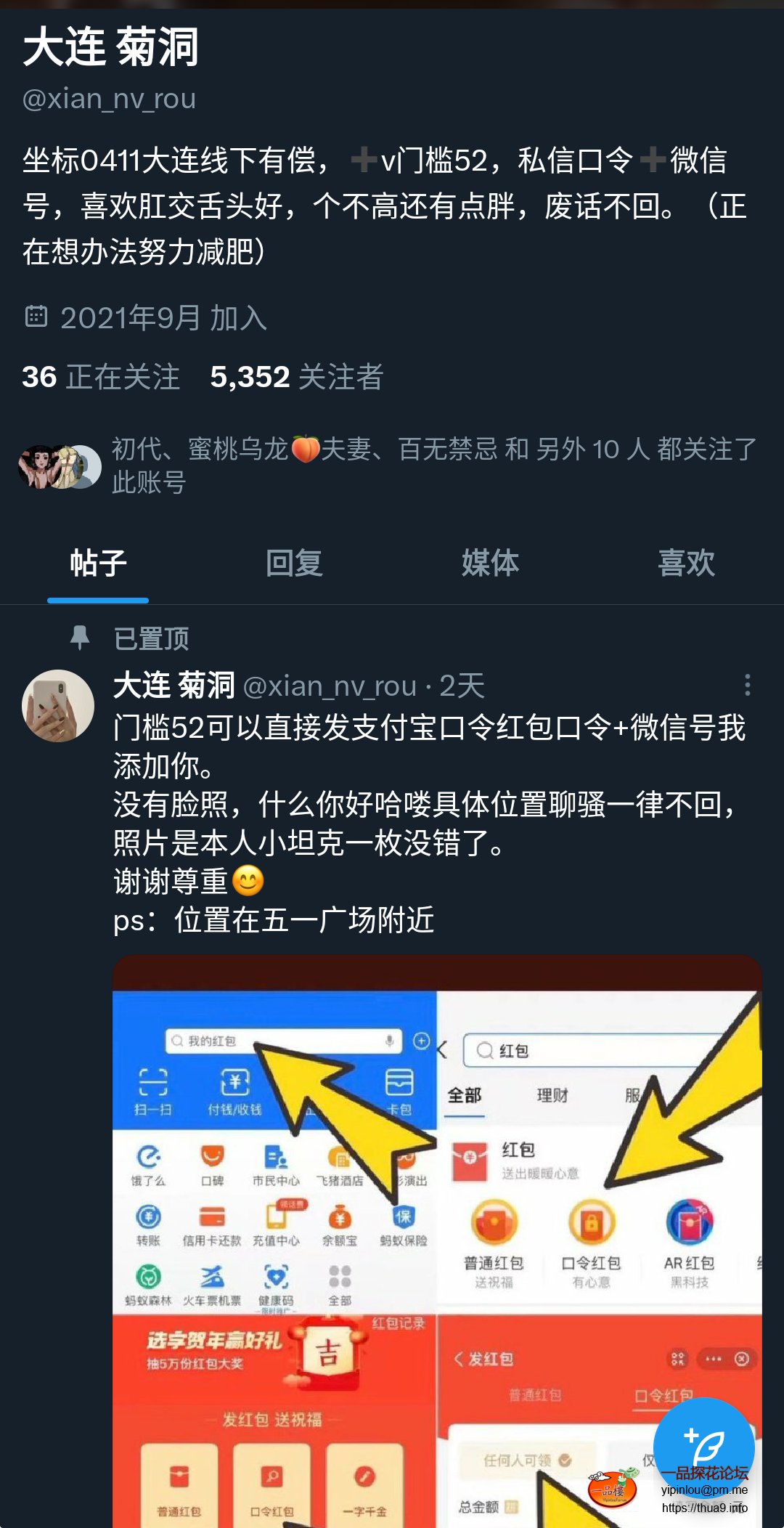Compose a new post with the floating button
784x1528 pixels.
tap(703, 1447)
